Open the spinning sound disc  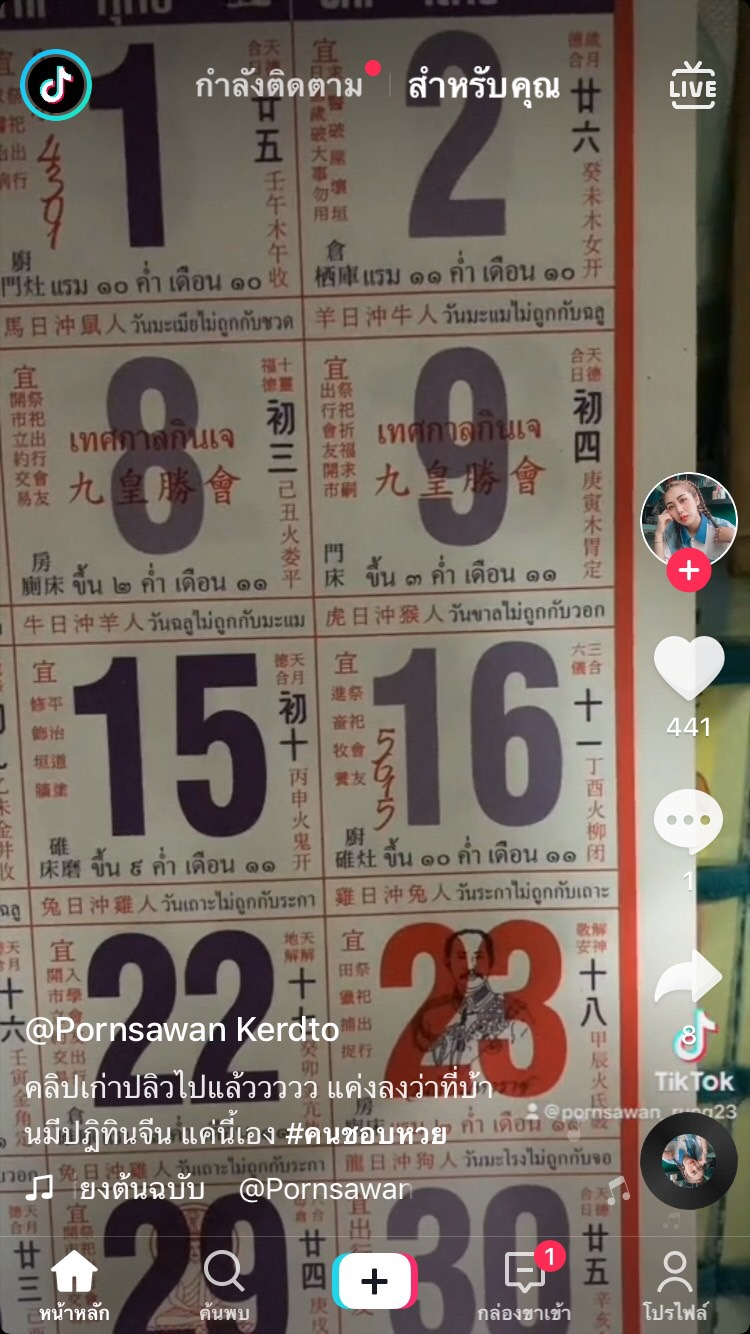click(688, 1161)
